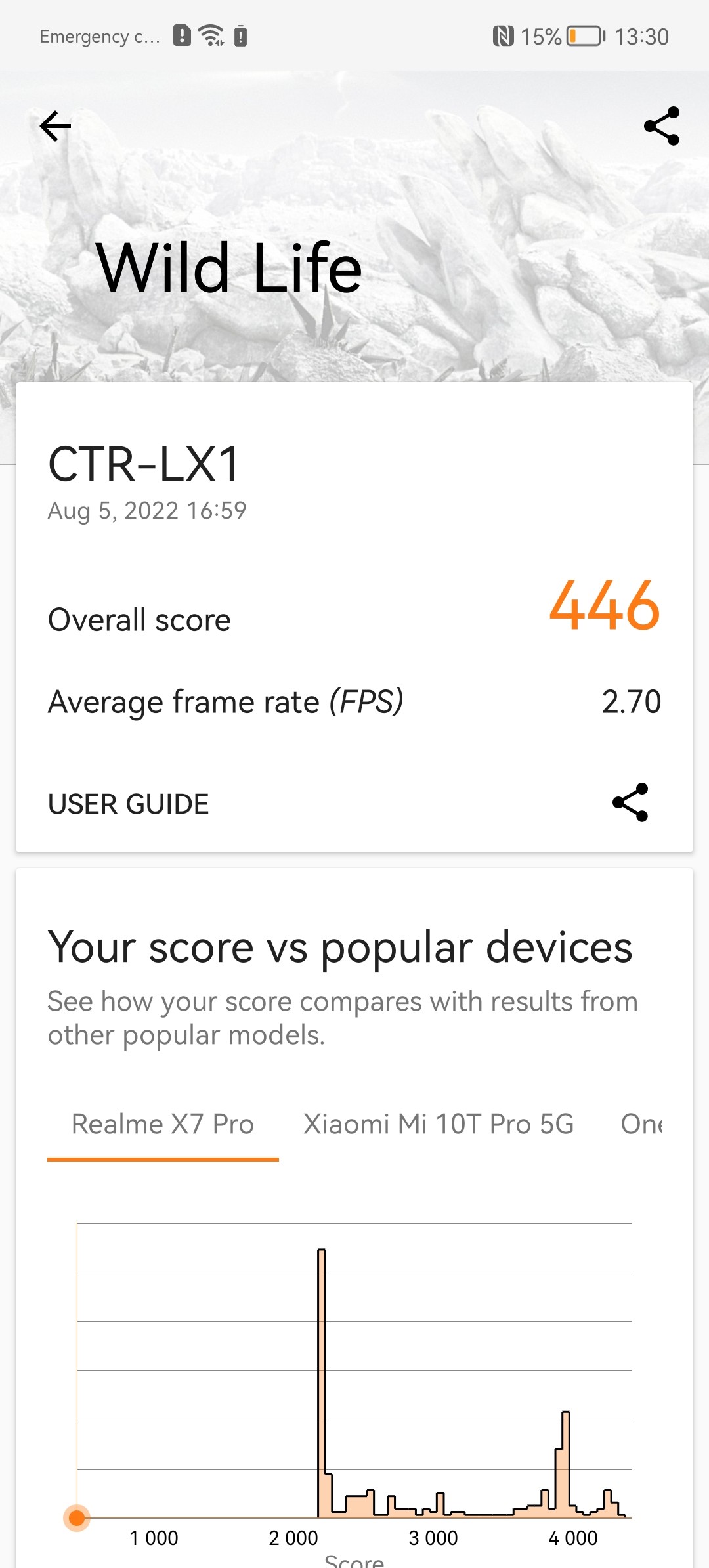Viewport: 709px width, 1568px height.
Task: Tap share icon beside USER GUIDE
Action: pos(630,802)
